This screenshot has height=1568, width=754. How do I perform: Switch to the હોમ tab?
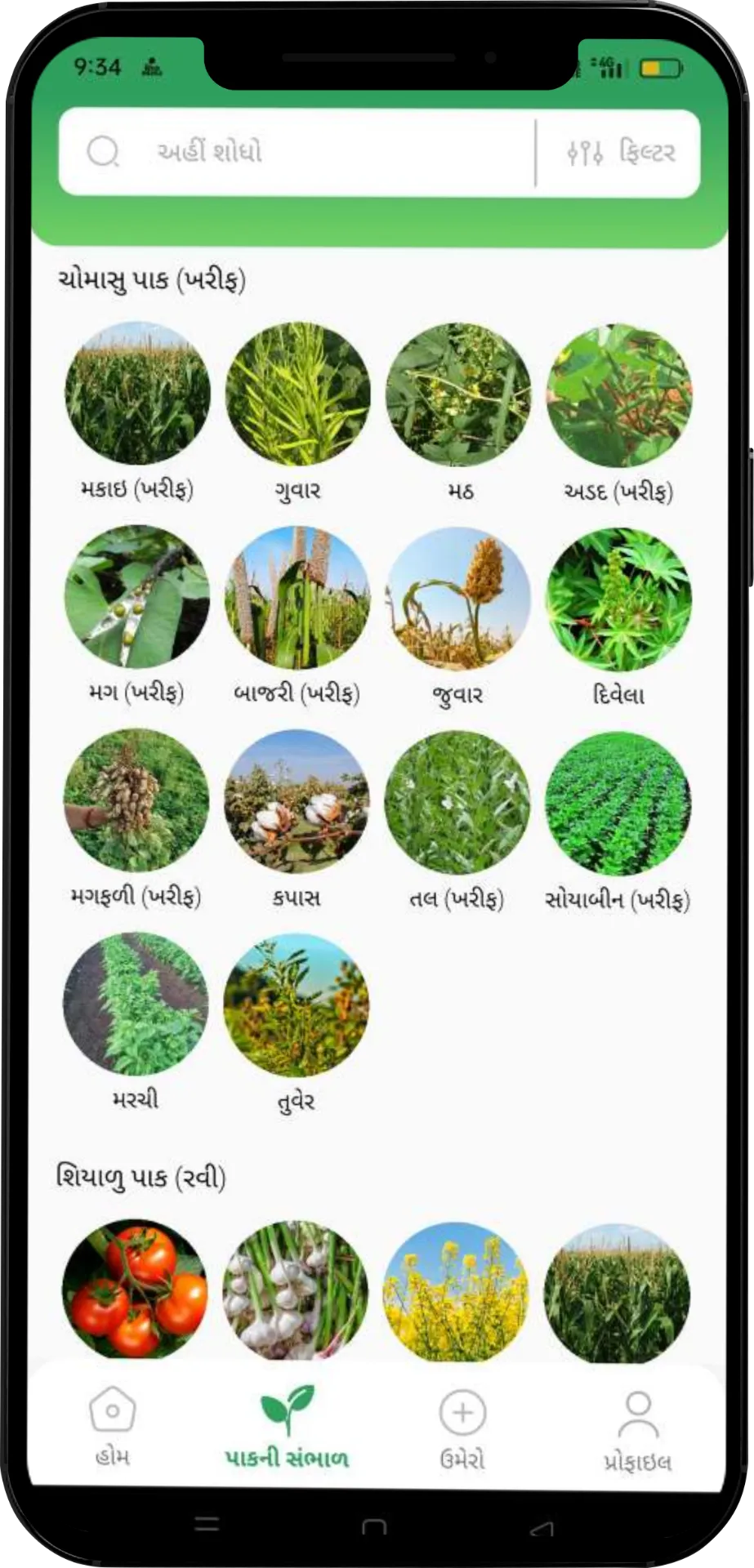[112, 1427]
